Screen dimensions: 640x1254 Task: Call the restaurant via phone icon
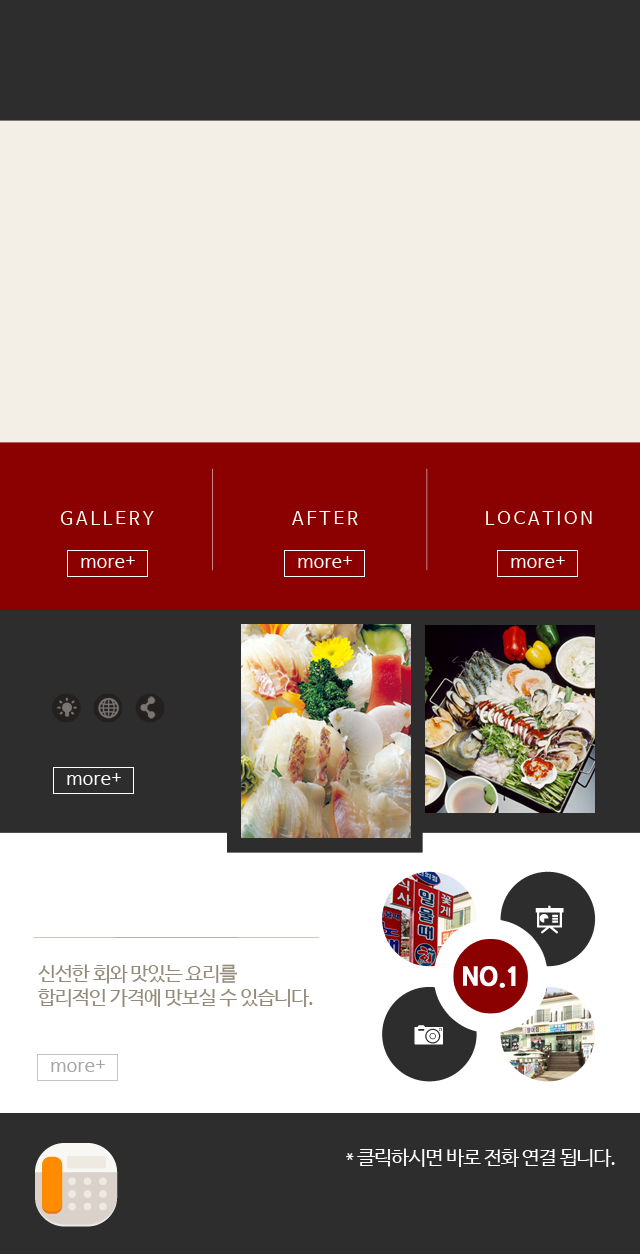76,1185
